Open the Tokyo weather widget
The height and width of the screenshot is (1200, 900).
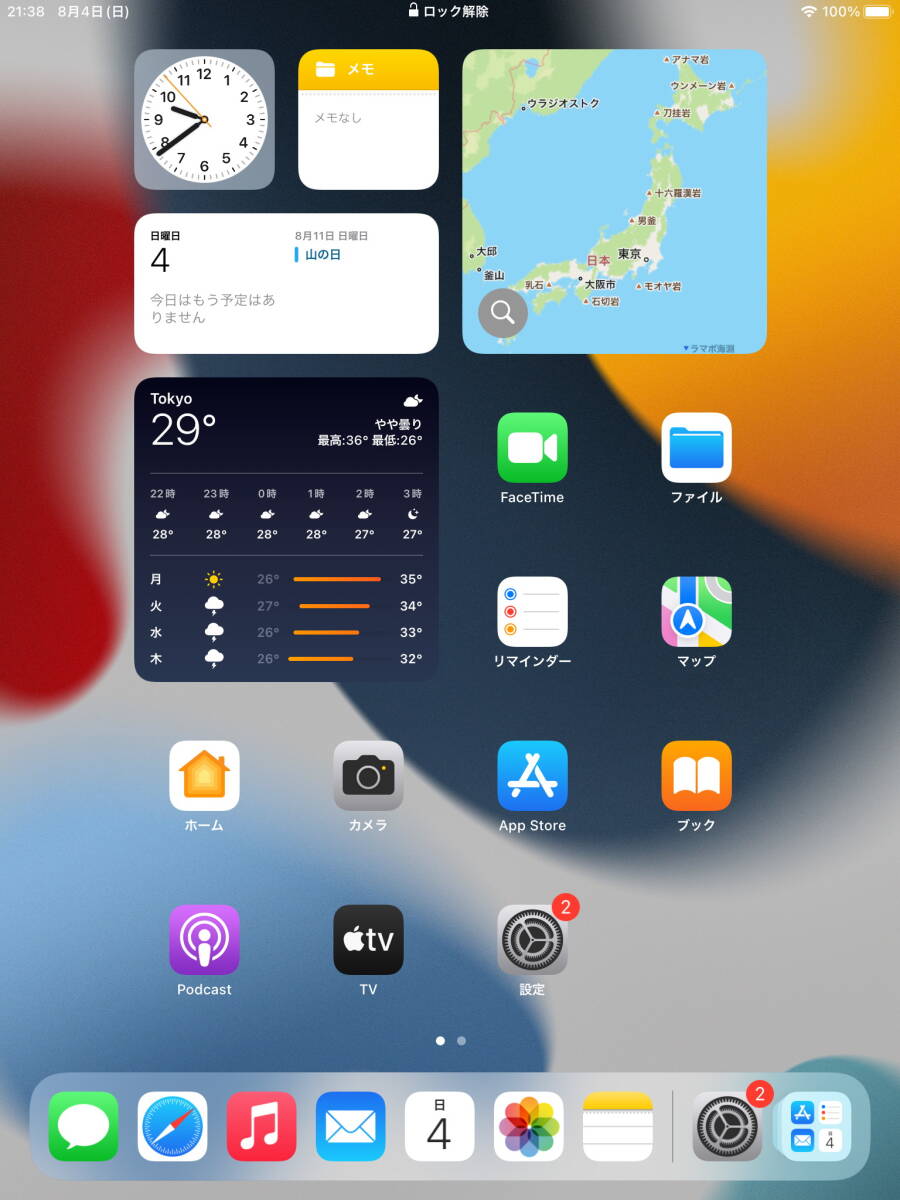[x=286, y=529]
